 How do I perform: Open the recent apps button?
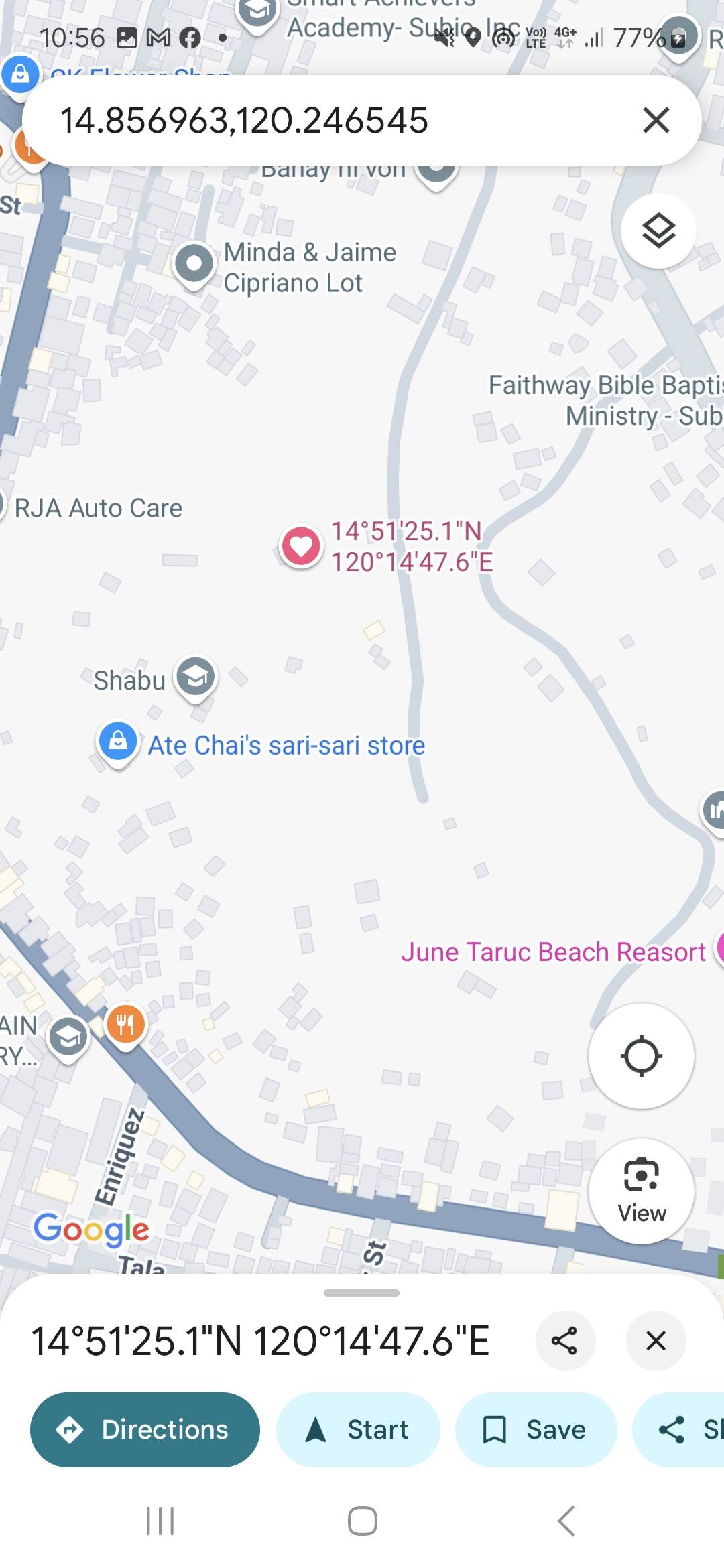point(160,1520)
